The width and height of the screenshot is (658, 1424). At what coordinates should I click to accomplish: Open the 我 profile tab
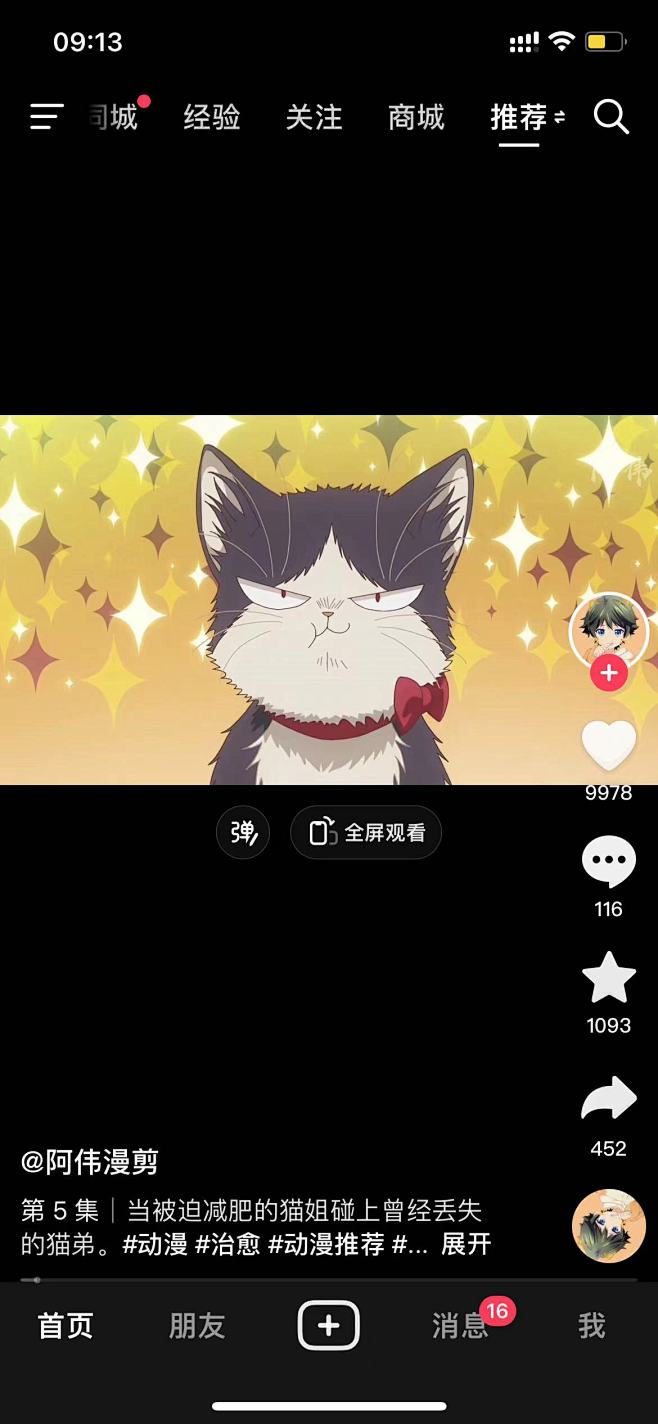coord(592,1326)
